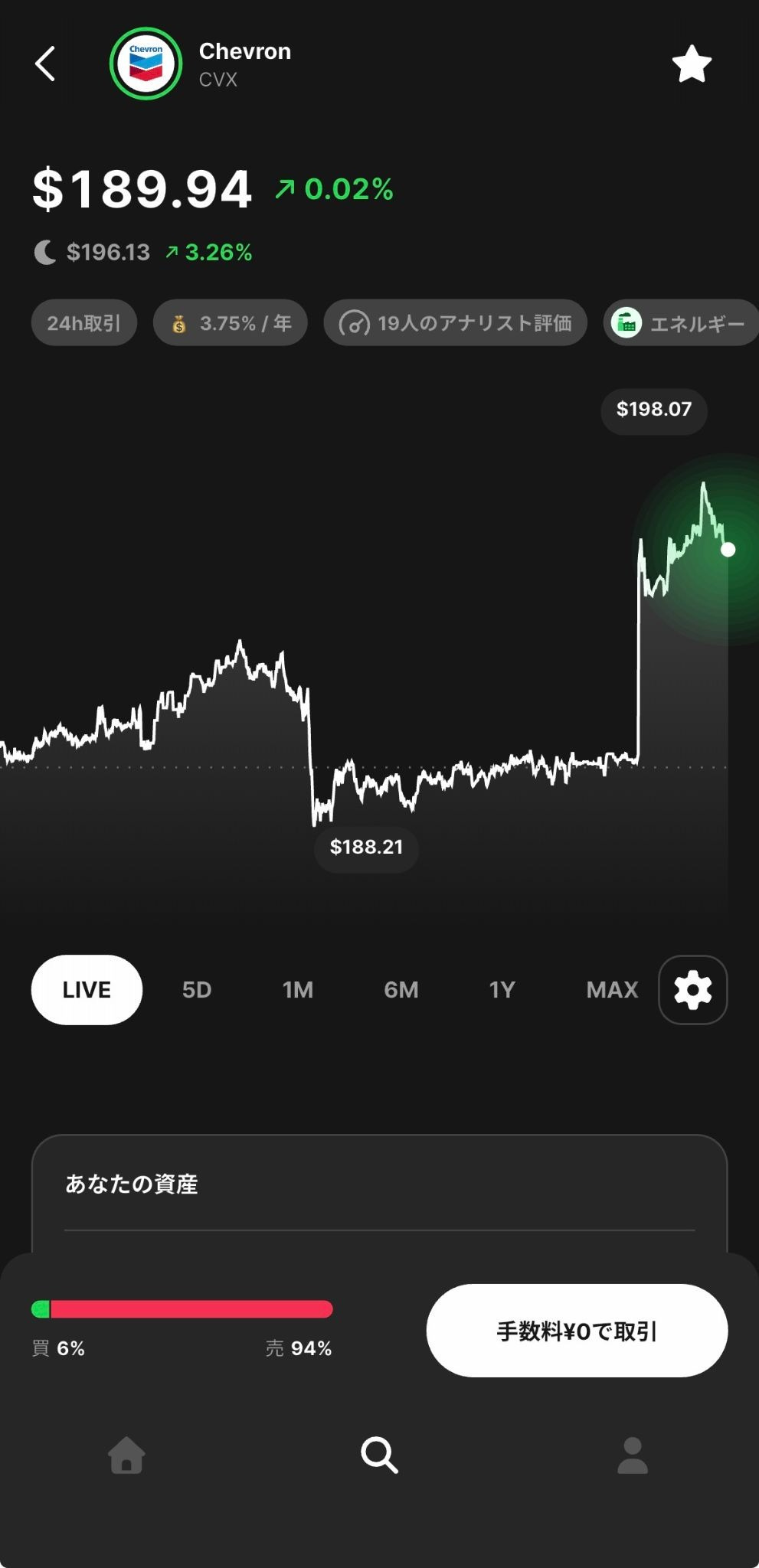759x1568 pixels.
Task: Show the 1Y chart range
Action: point(502,990)
